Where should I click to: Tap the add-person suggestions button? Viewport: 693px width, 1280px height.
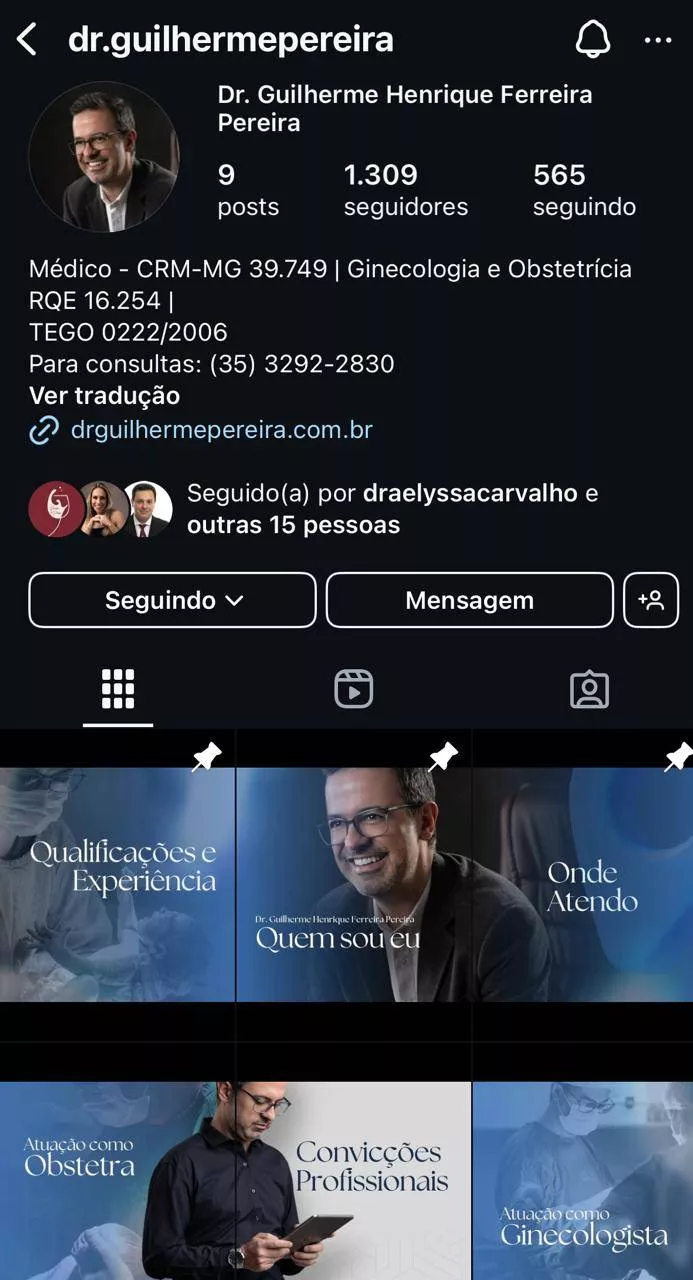[650, 600]
